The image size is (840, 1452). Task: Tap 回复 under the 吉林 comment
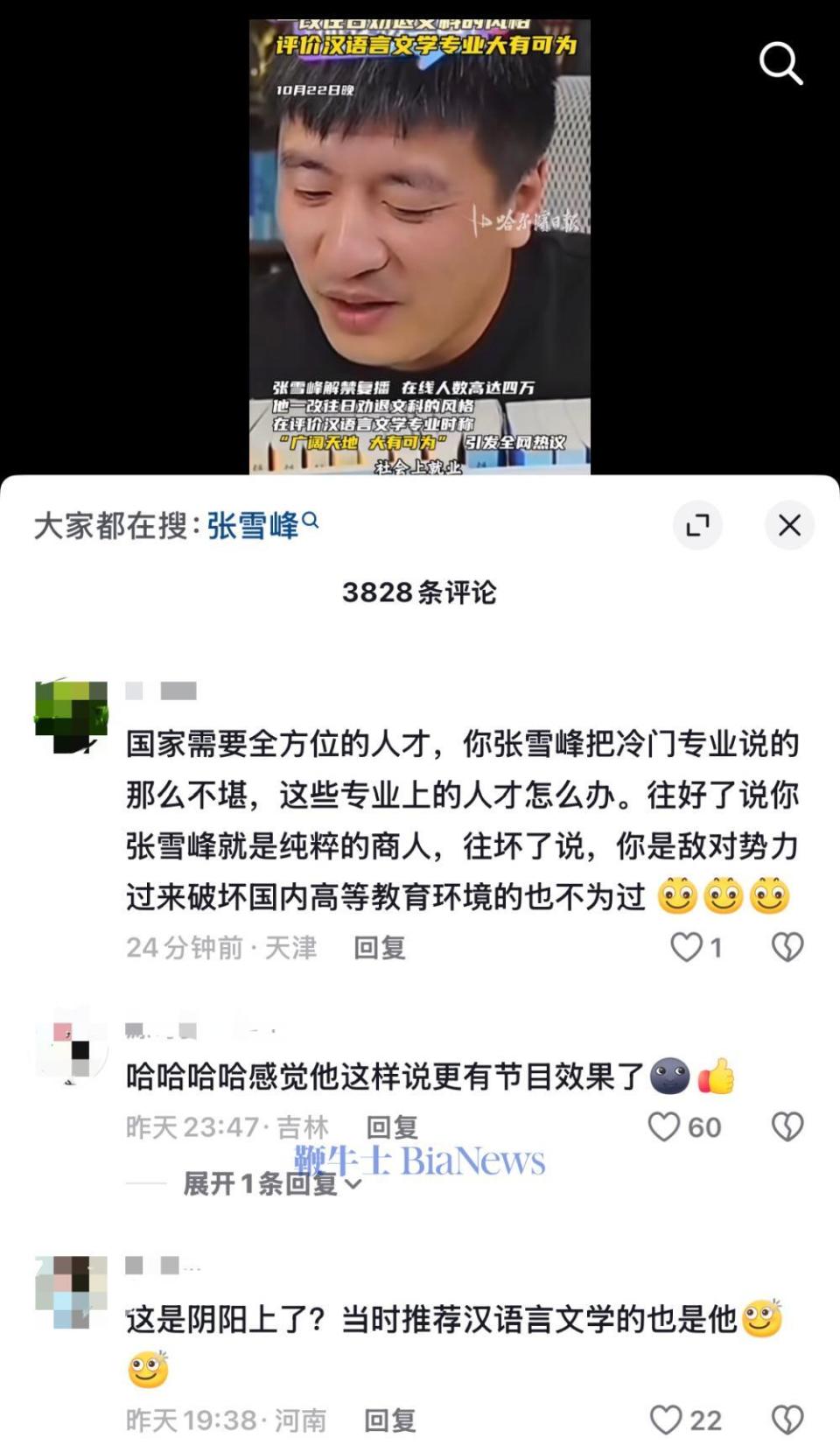(x=393, y=1127)
